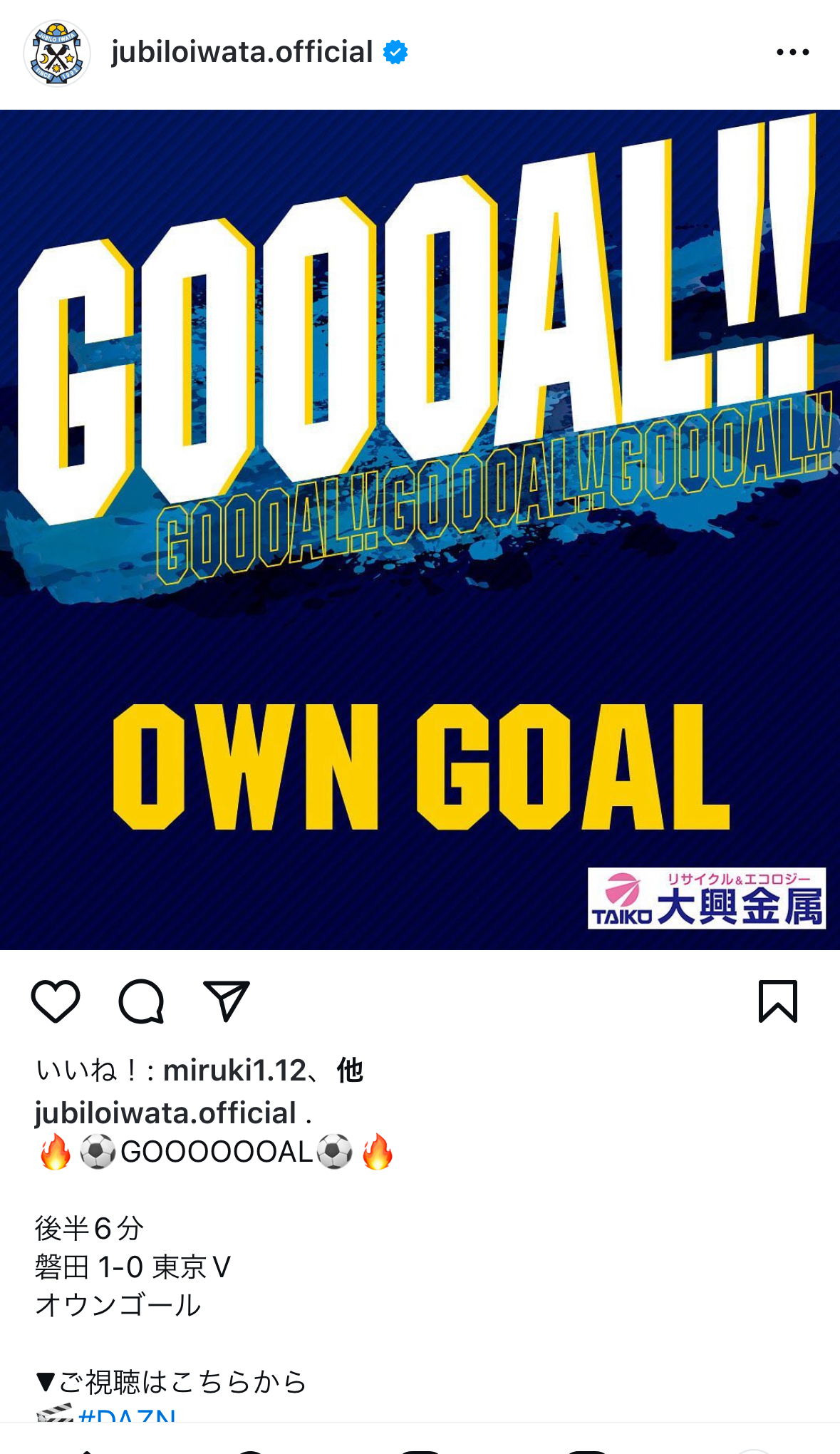Open jubiloiwata.official username in the post header

(x=242, y=52)
